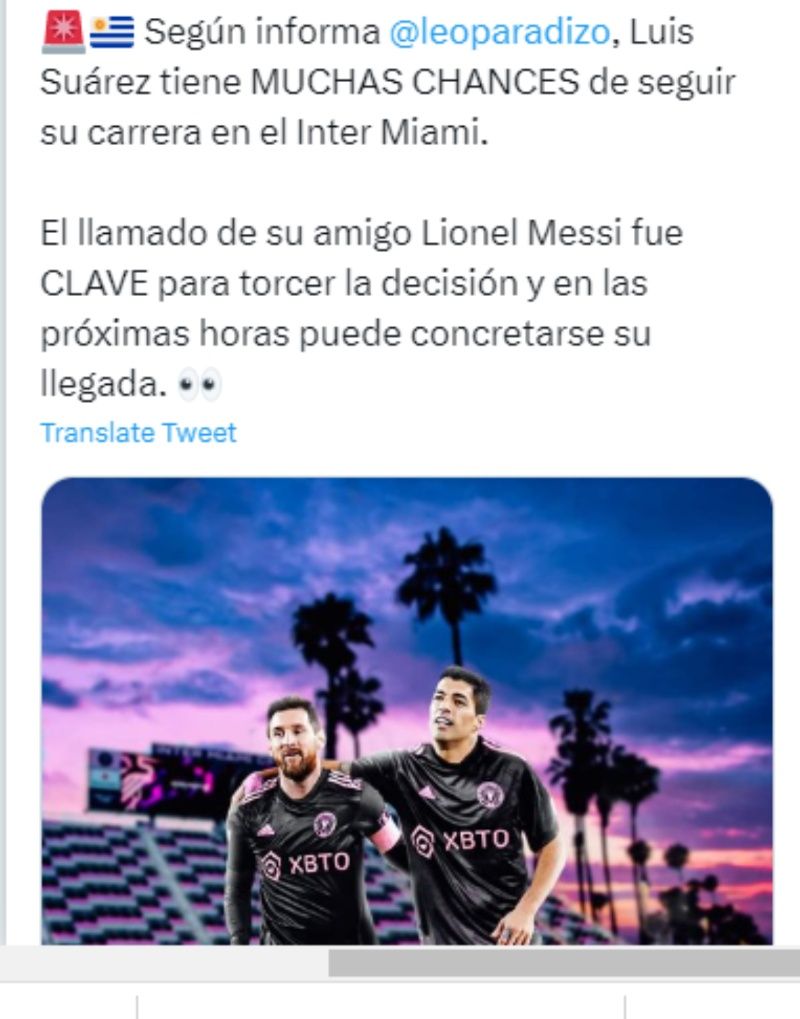Screen dimensions: 800x1019
Task: Open the @leoparadizo profile mention
Action: click(497, 32)
